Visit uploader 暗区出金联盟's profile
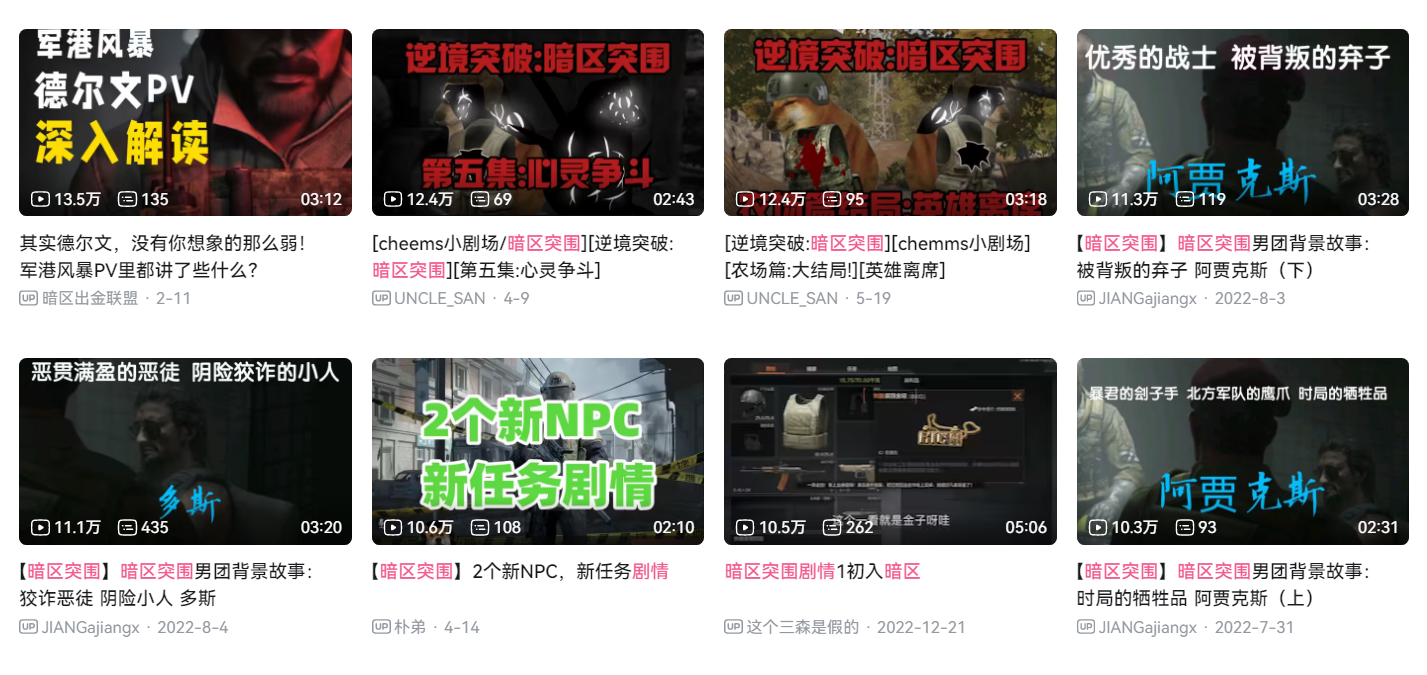Image resolution: width=1427 pixels, height=675 pixels. coord(90,298)
